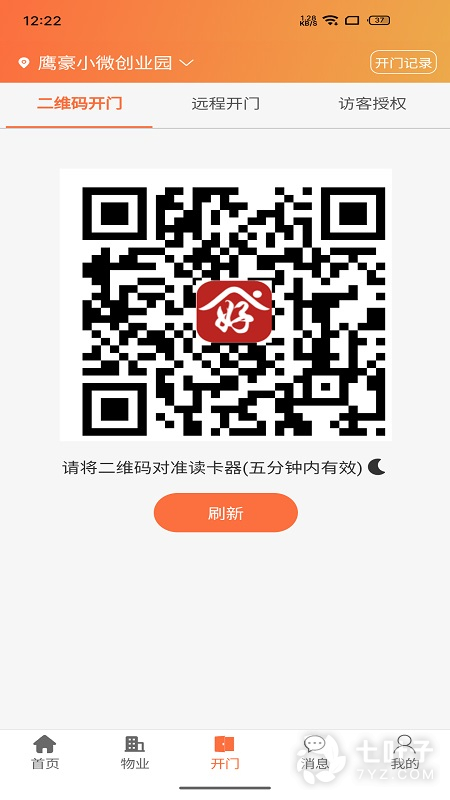Switch to 我的 profile tab

click(405, 753)
